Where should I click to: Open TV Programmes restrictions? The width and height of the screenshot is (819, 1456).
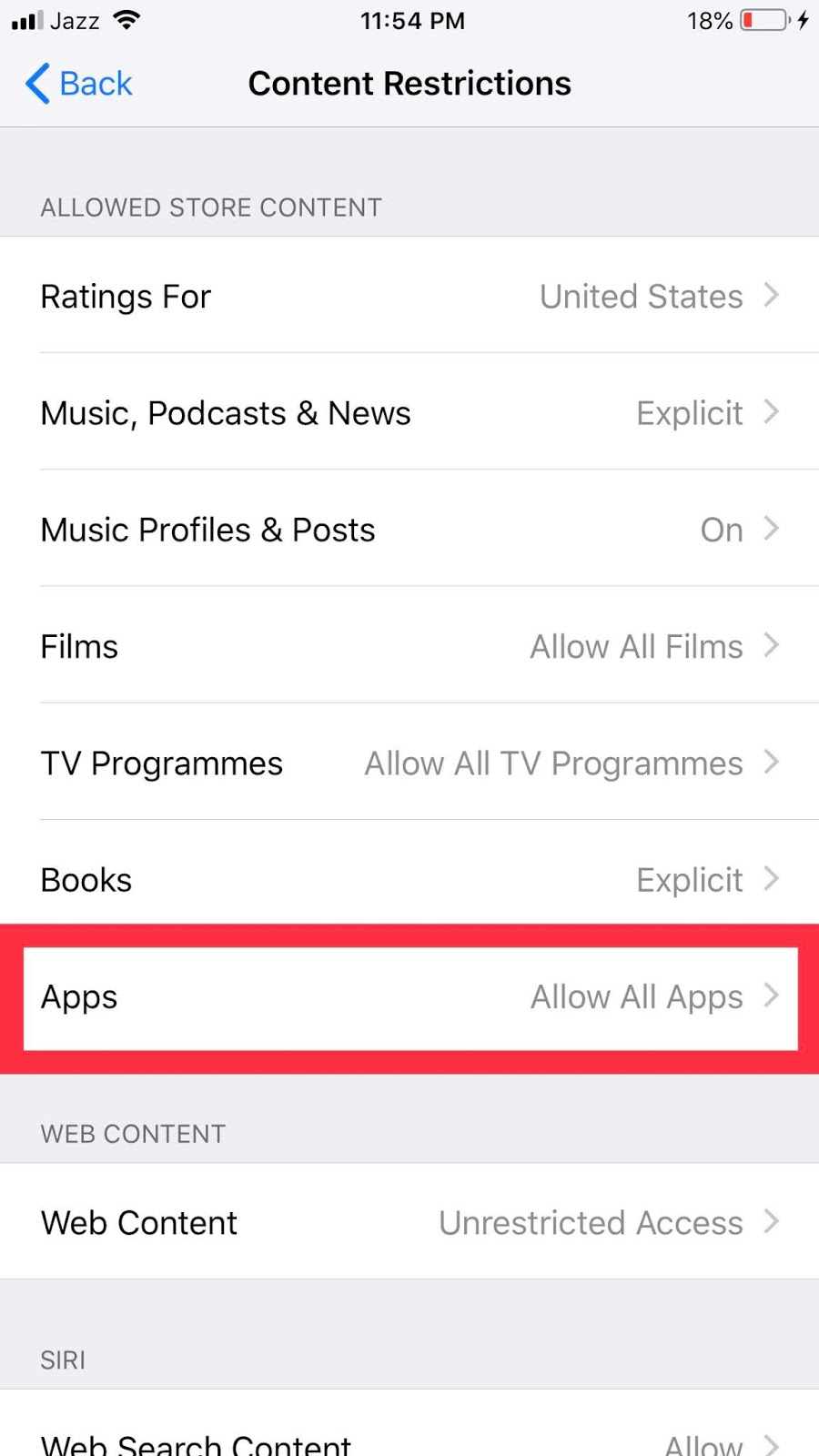pos(409,763)
